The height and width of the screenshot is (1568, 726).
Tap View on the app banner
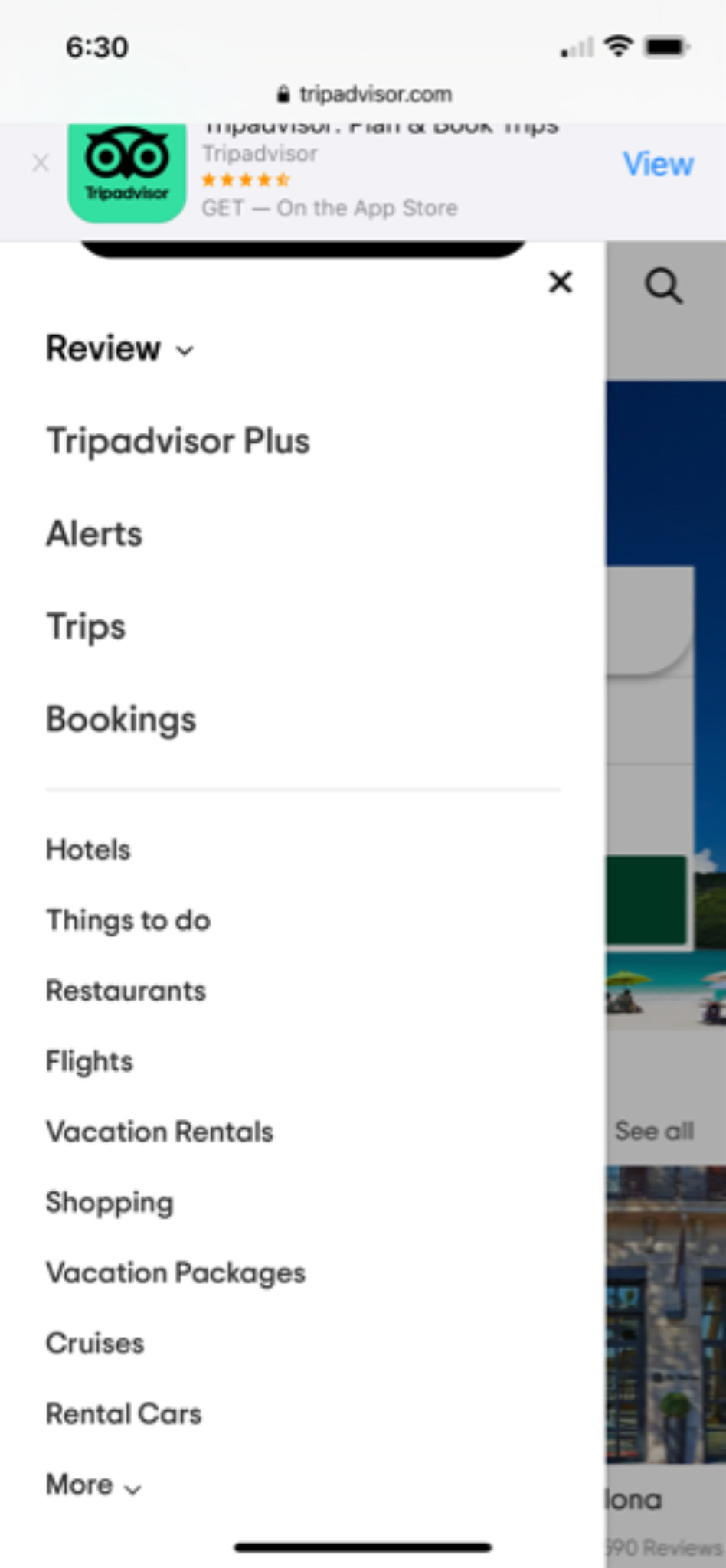point(658,164)
